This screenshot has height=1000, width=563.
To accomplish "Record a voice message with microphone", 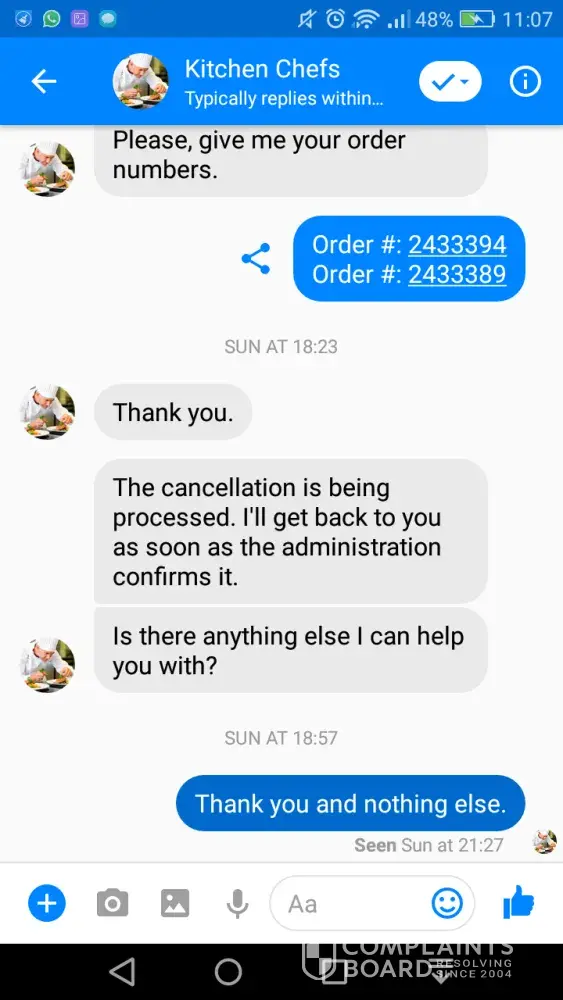I will tap(237, 903).
